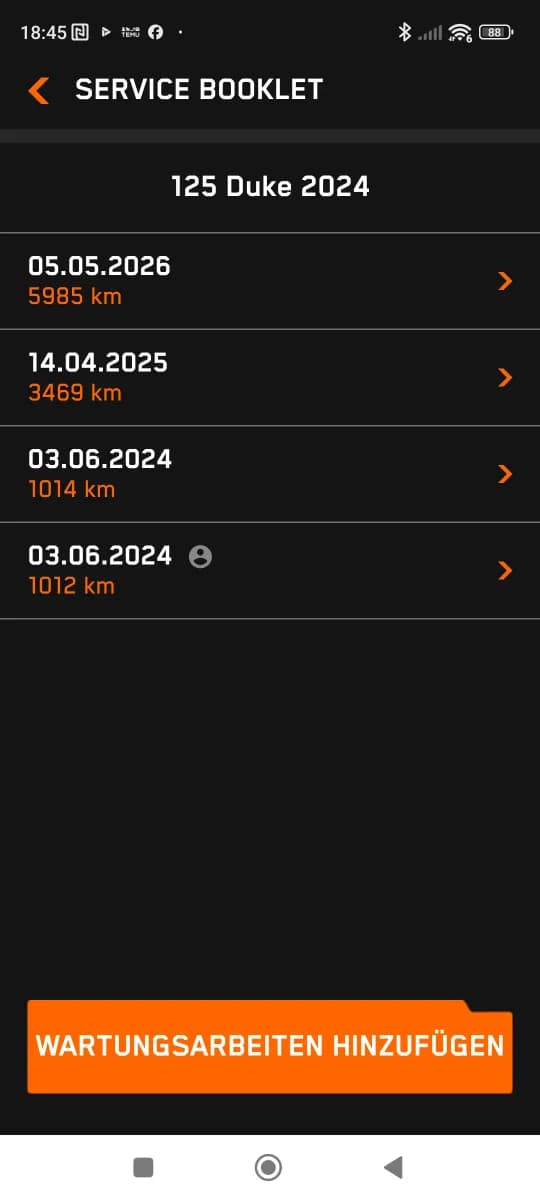View the 1014 km service entry
Image resolution: width=540 pixels, height=1200 pixels.
pos(270,474)
